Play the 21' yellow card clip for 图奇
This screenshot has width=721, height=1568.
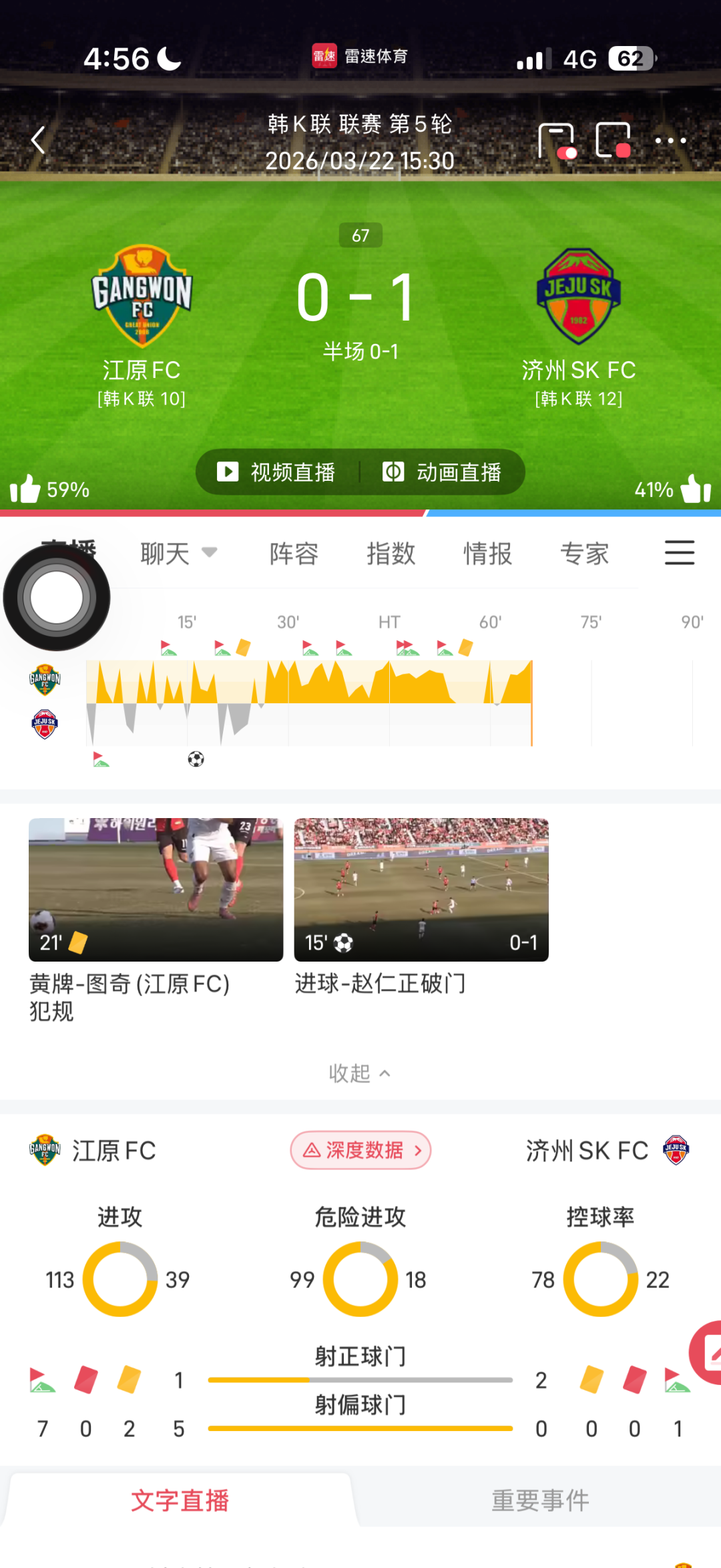[156, 890]
